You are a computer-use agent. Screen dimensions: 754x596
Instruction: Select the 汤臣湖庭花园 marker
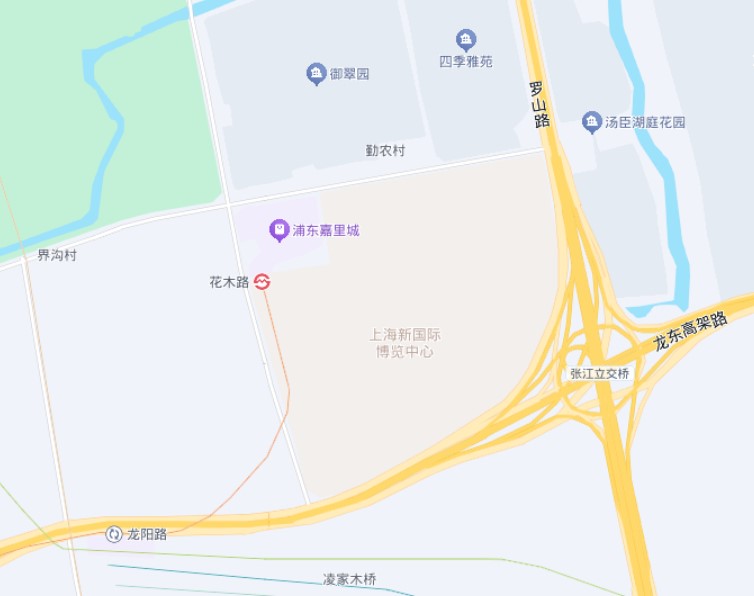click(592, 122)
